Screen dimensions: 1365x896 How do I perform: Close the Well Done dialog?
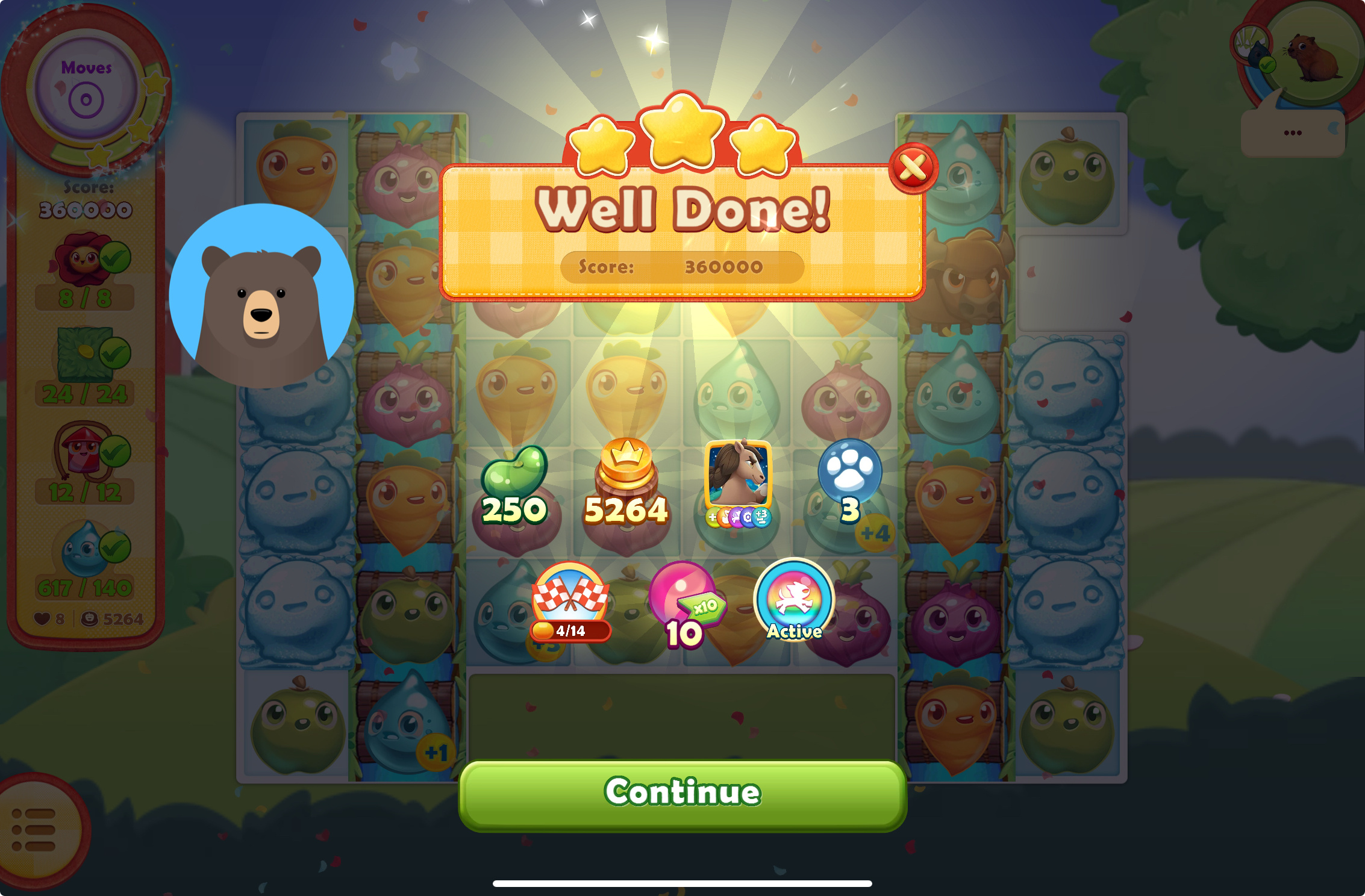913,168
